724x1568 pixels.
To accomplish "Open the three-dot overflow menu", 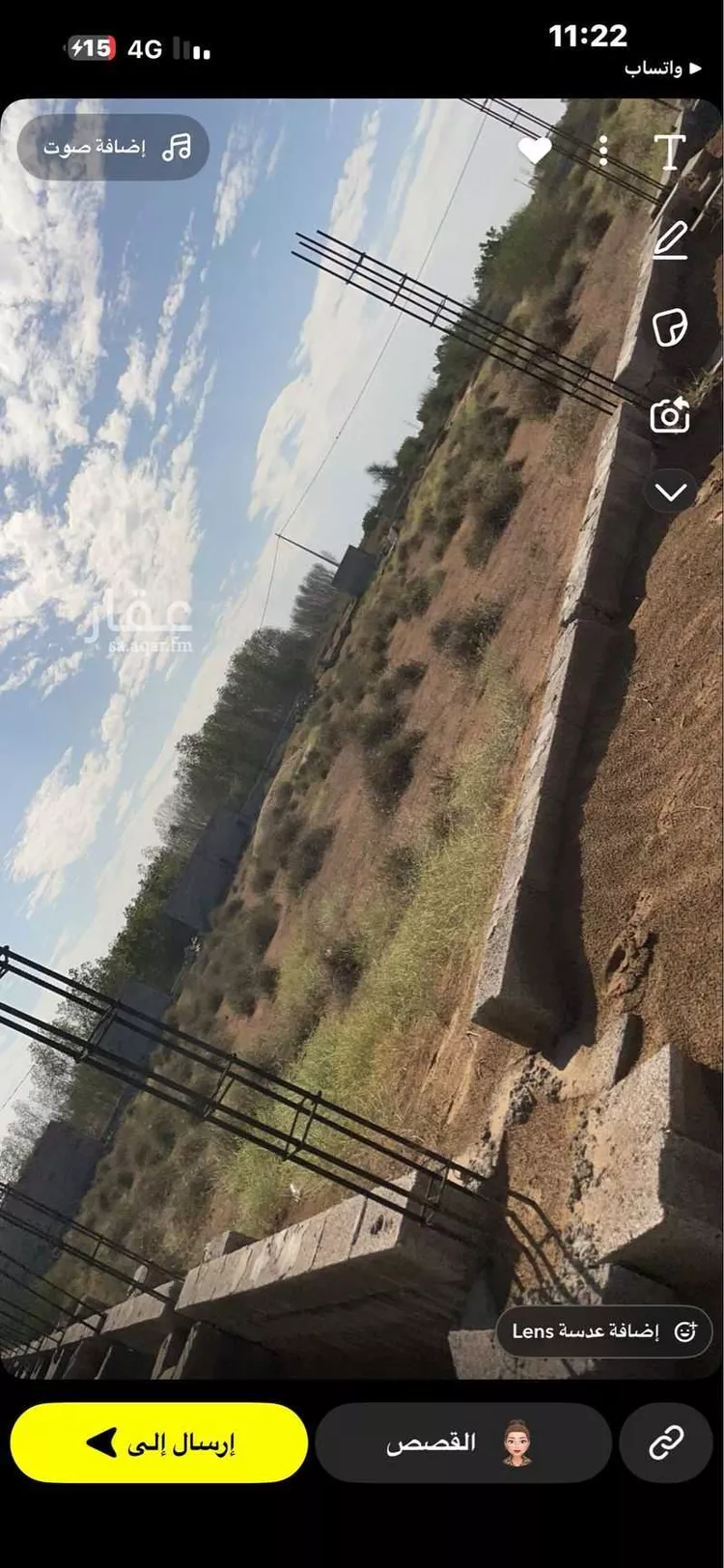I will coord(602,150).
